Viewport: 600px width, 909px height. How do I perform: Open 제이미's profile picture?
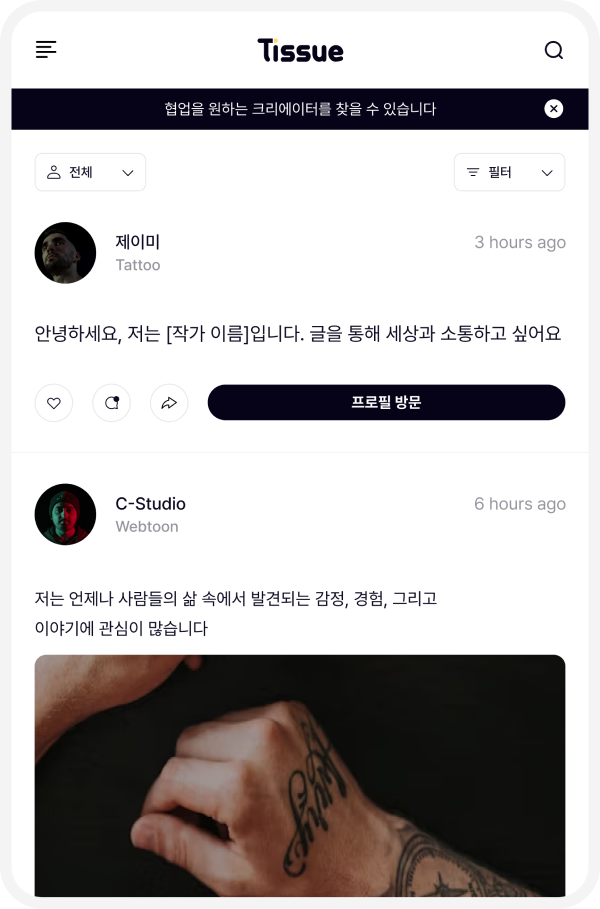[x=65, y=252]
